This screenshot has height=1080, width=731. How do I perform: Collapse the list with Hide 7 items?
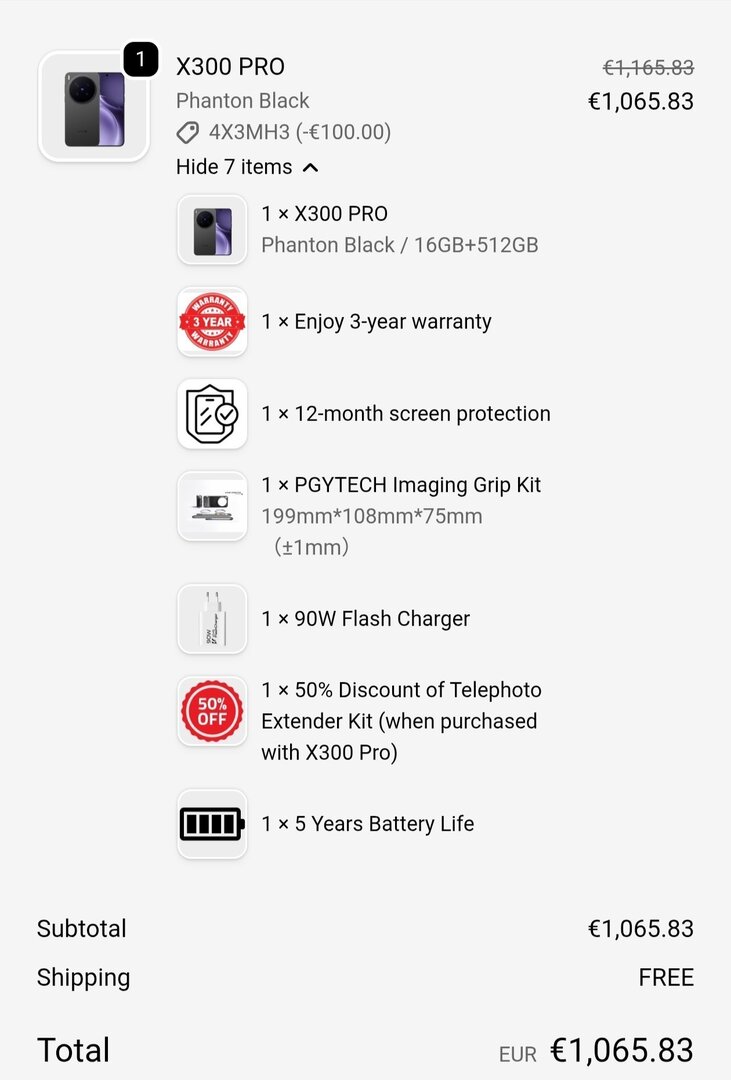coord(246,167)
